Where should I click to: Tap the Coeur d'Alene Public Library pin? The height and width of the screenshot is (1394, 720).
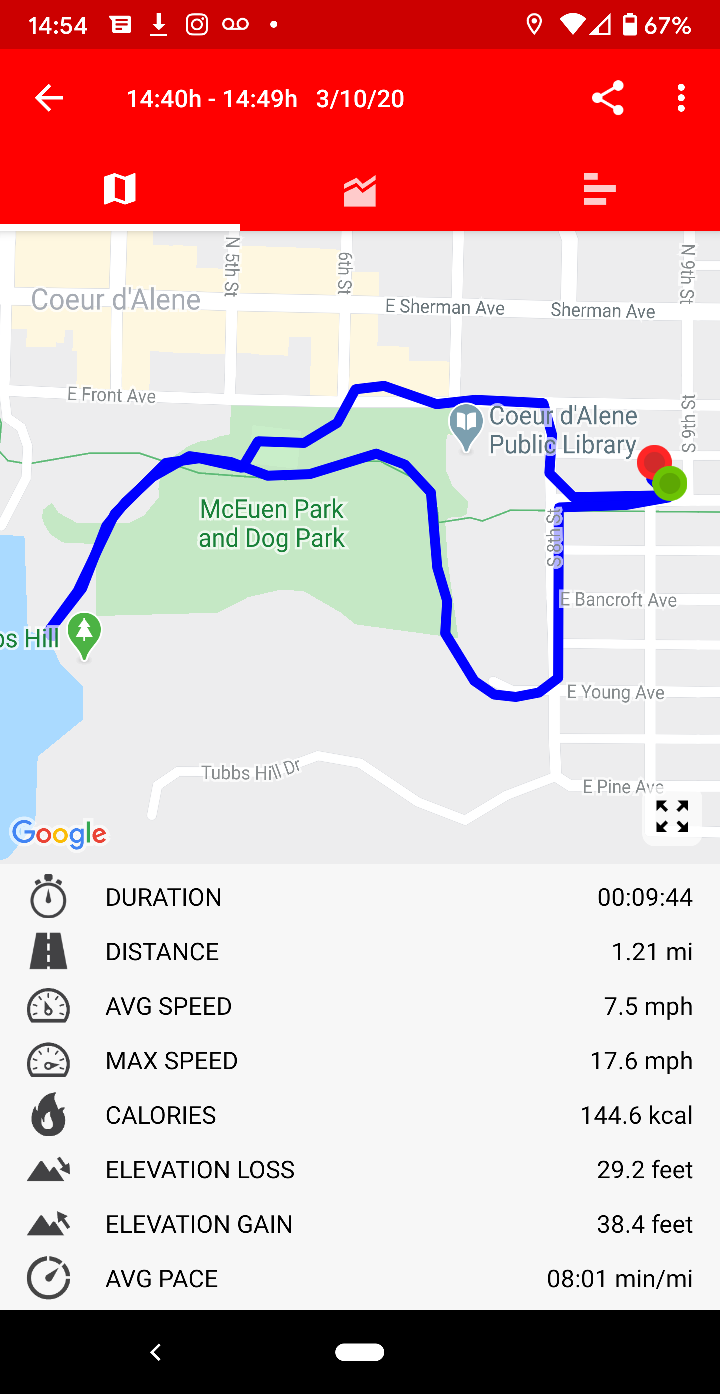466,425
